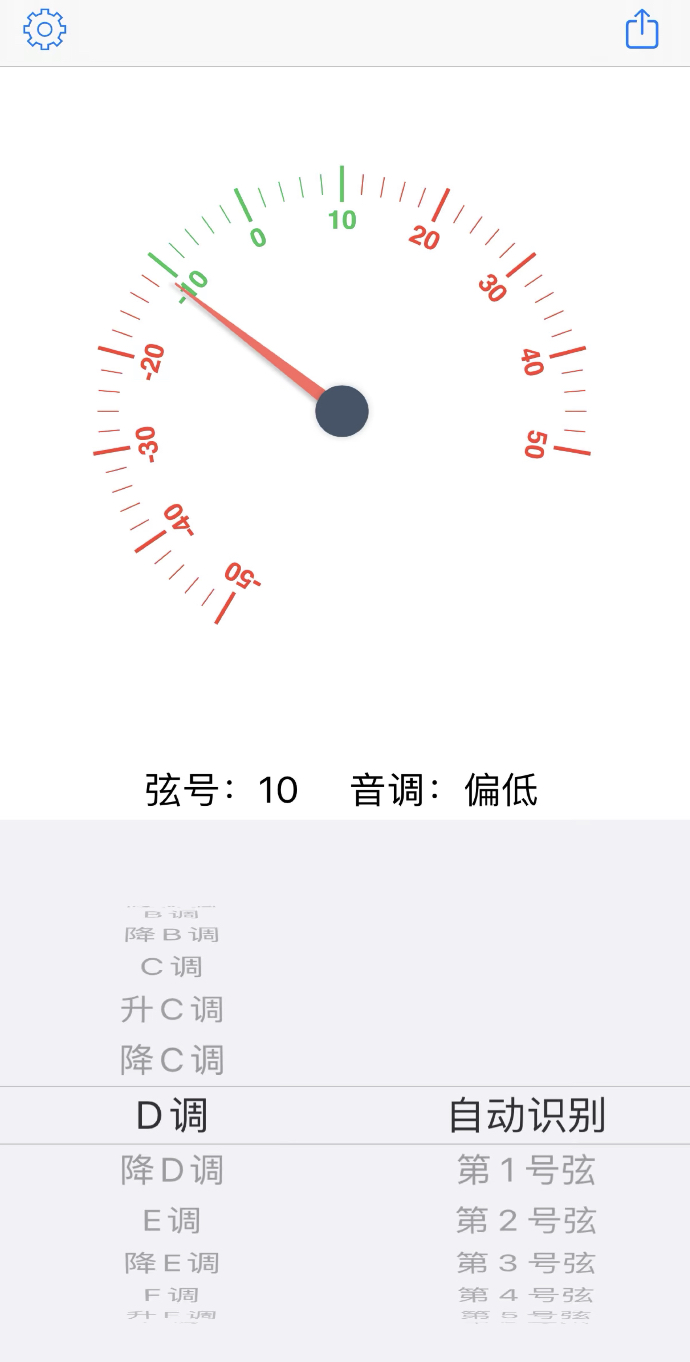This screenshot has width=690, height=1362.
Task: Select 第2号弦 in the string picker
Action: 526,1220
